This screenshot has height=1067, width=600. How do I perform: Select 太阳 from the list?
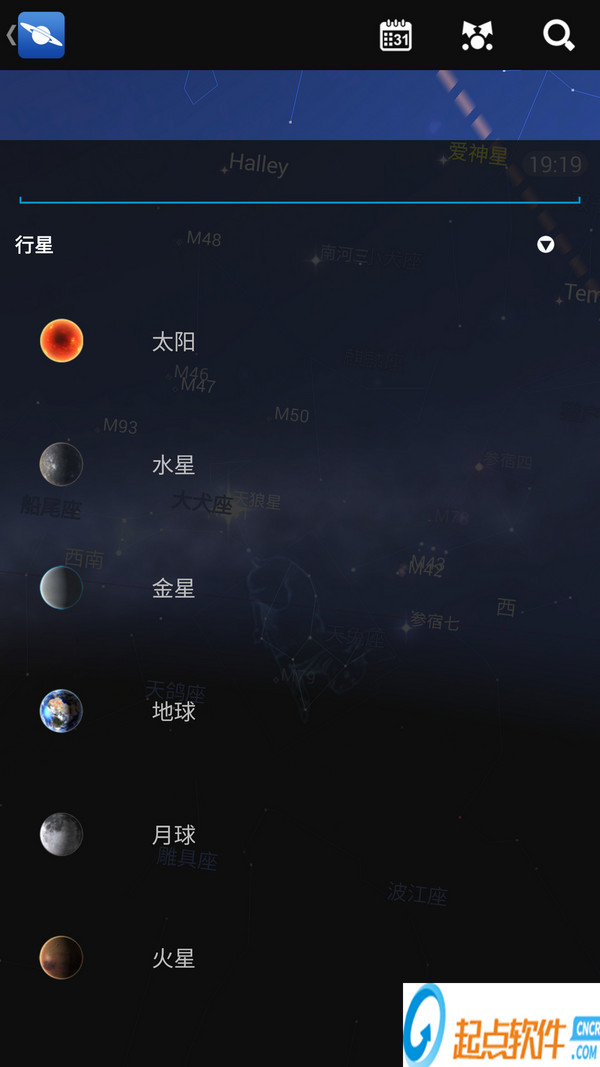click(300, 341)
